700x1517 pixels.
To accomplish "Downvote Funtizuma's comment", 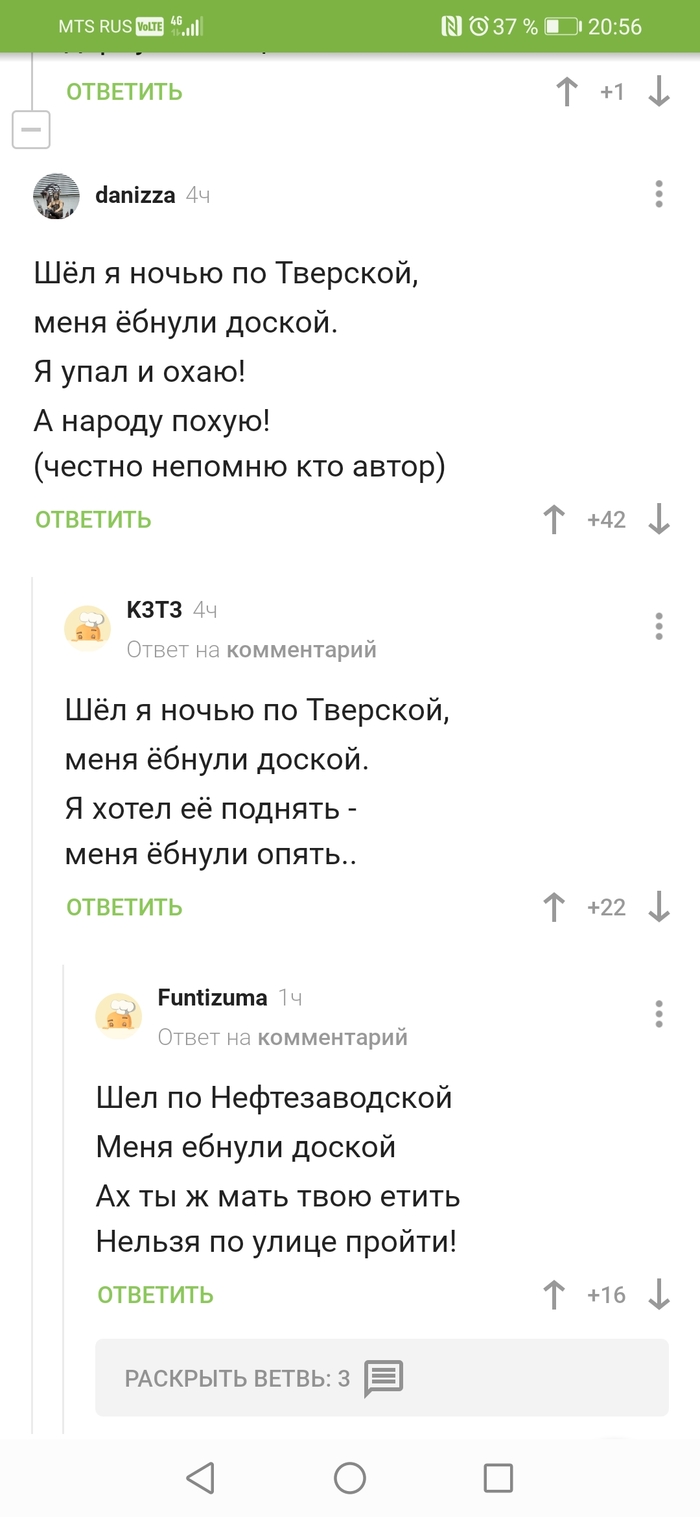I will [658, 1295].
